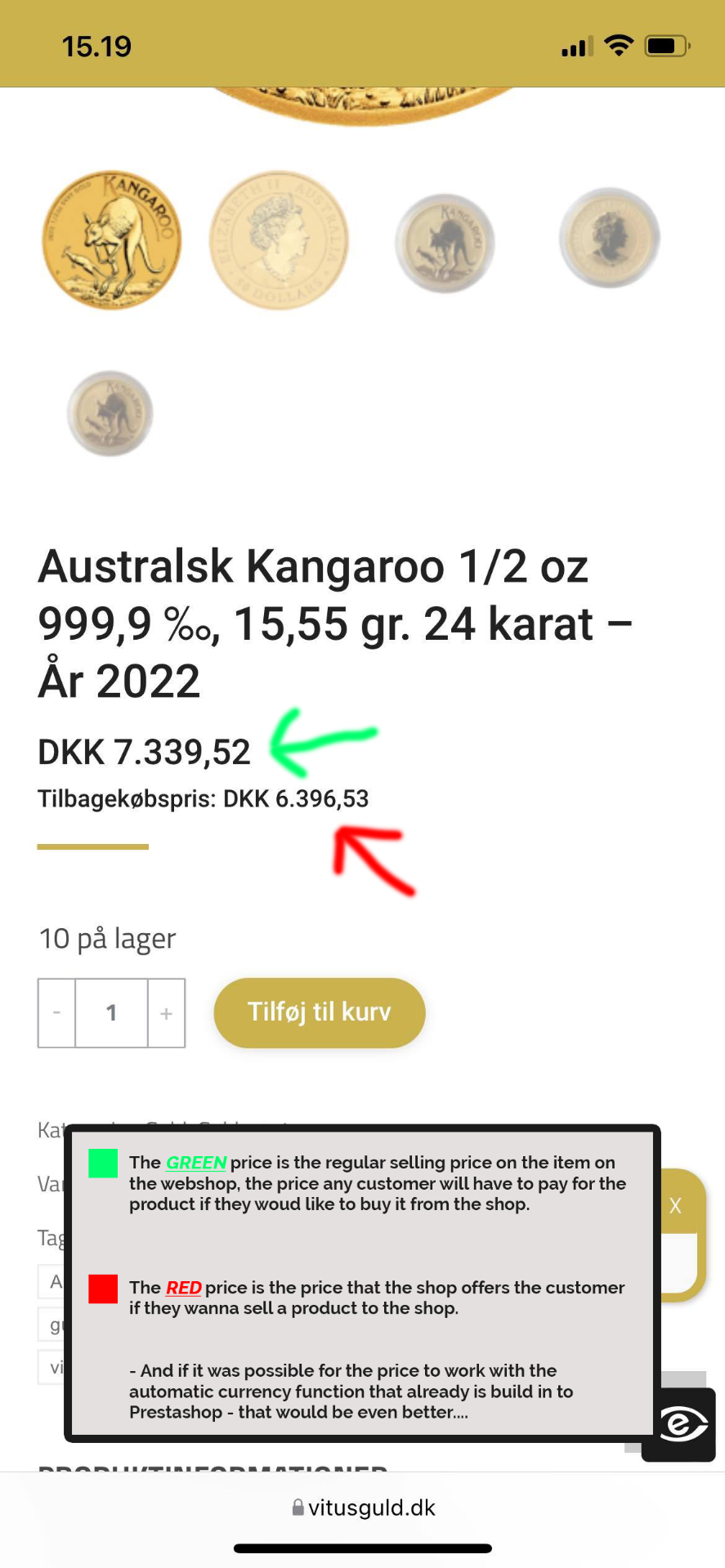Select the fourth thumbnail, queen side in capsule

610,239
